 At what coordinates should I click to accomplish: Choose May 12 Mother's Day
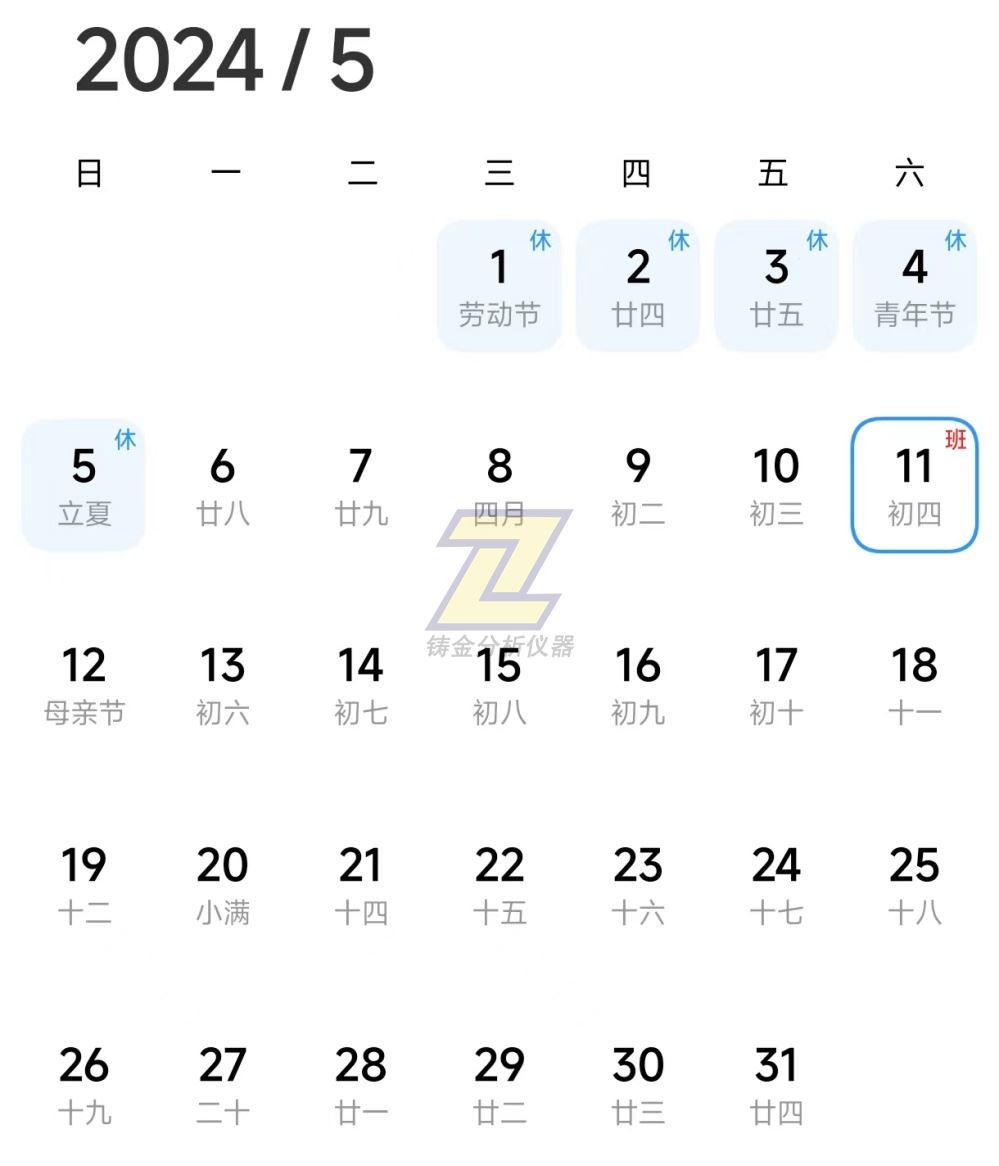(84, 685)
